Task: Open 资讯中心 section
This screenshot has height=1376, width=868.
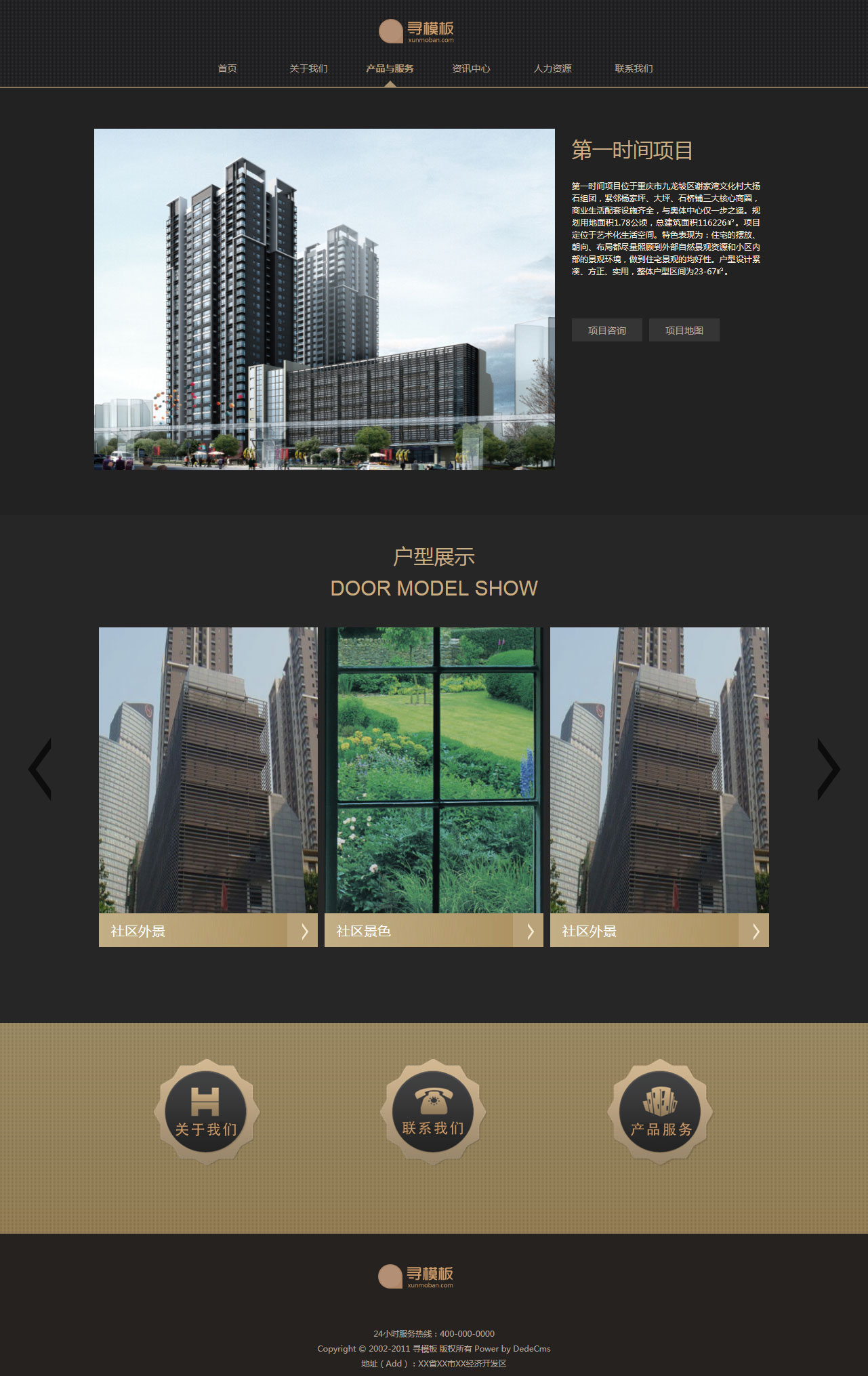Action: click(x=471, y=68)
